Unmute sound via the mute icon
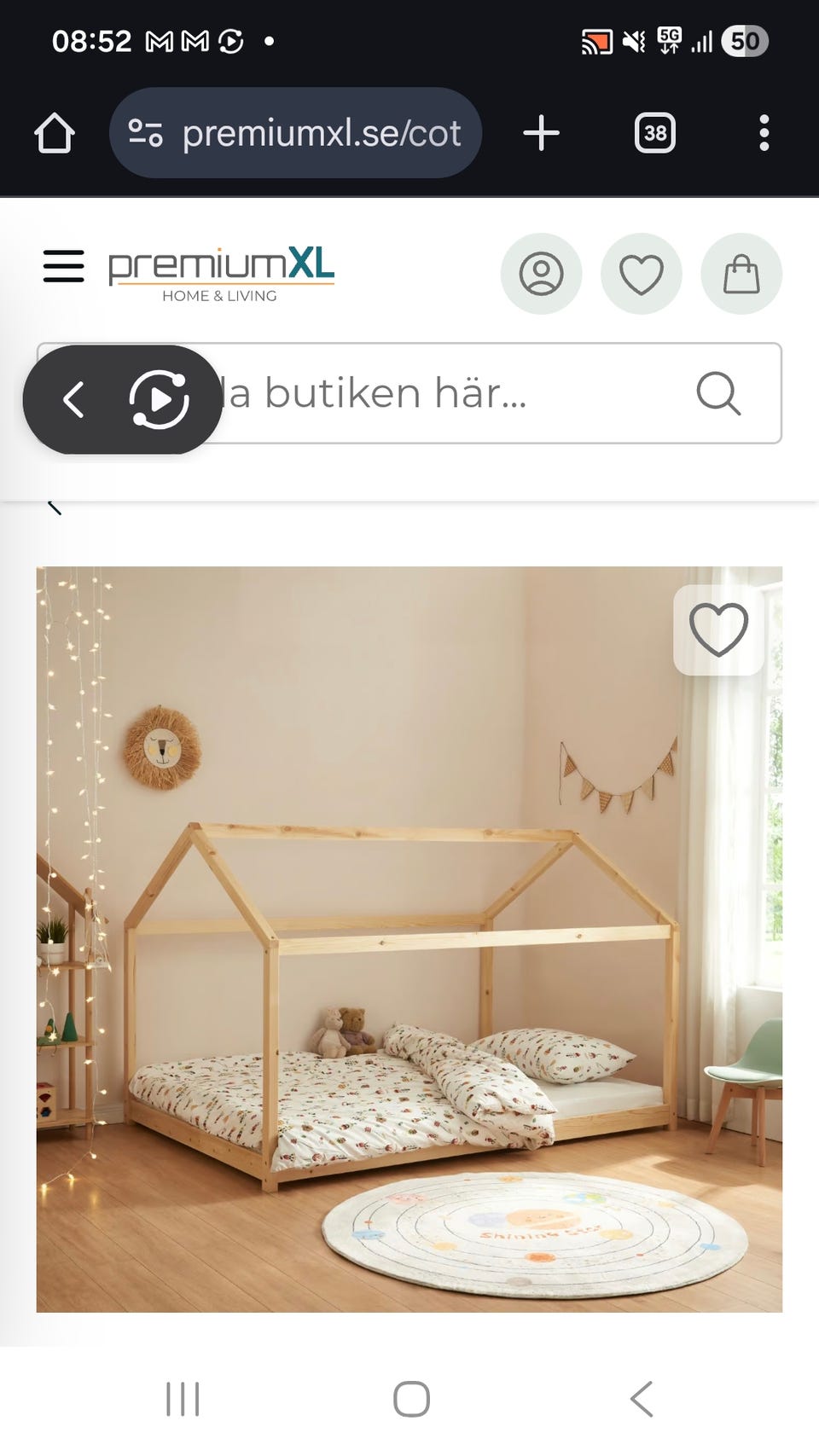819x1456 pixels. (631, 41)
